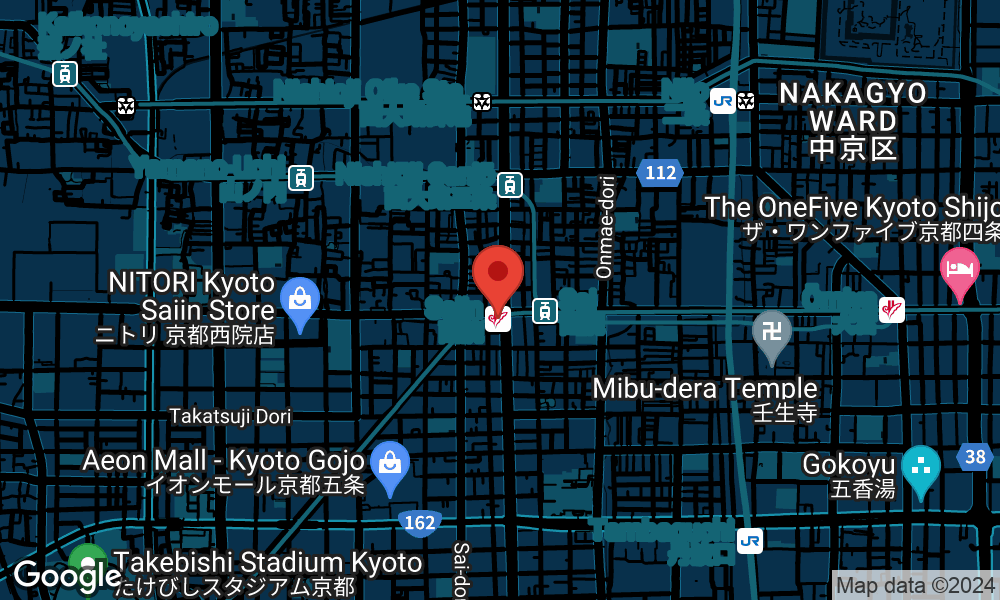
Task: Open the NITORI Kyoto Saiin Store marker
Action: pyautogui.click(x=298, y=301)
